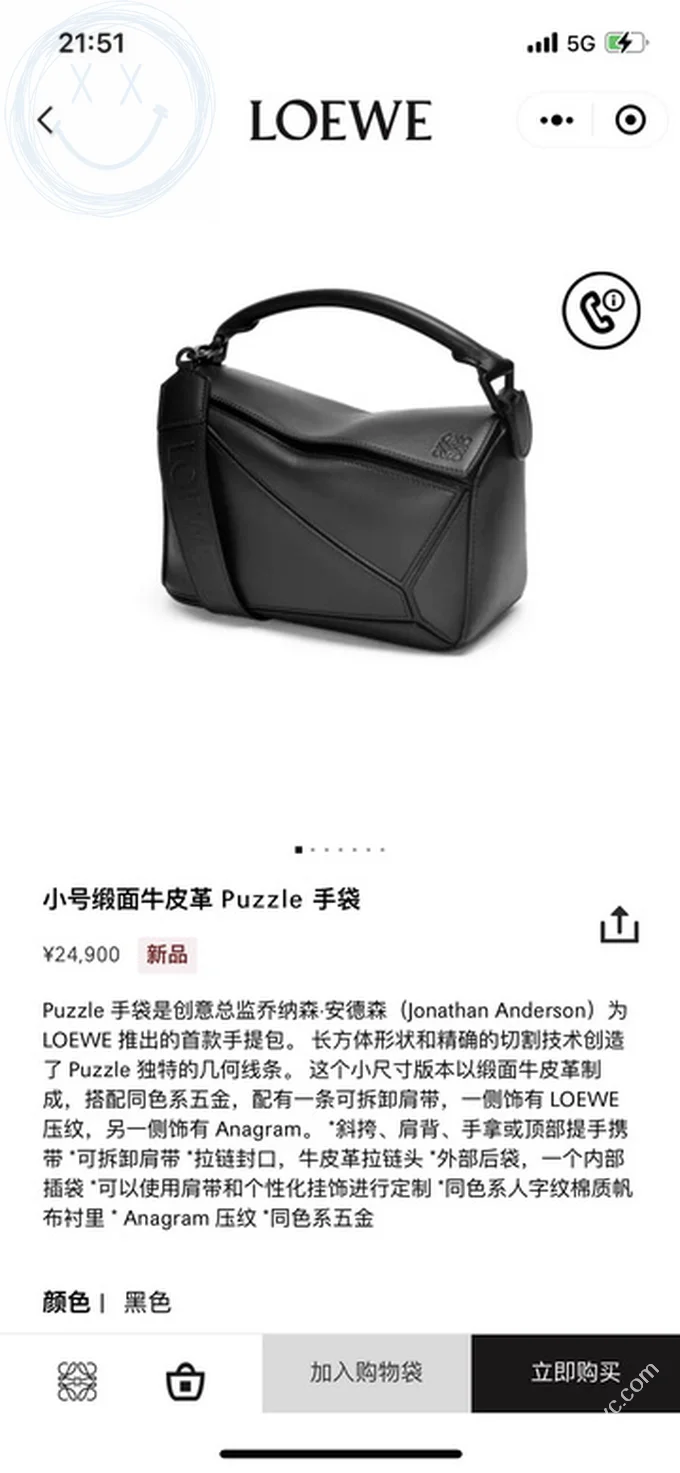Open LOEWE home via the Anagram icon
680x1473 pixels.
[x=77, y=1382]
